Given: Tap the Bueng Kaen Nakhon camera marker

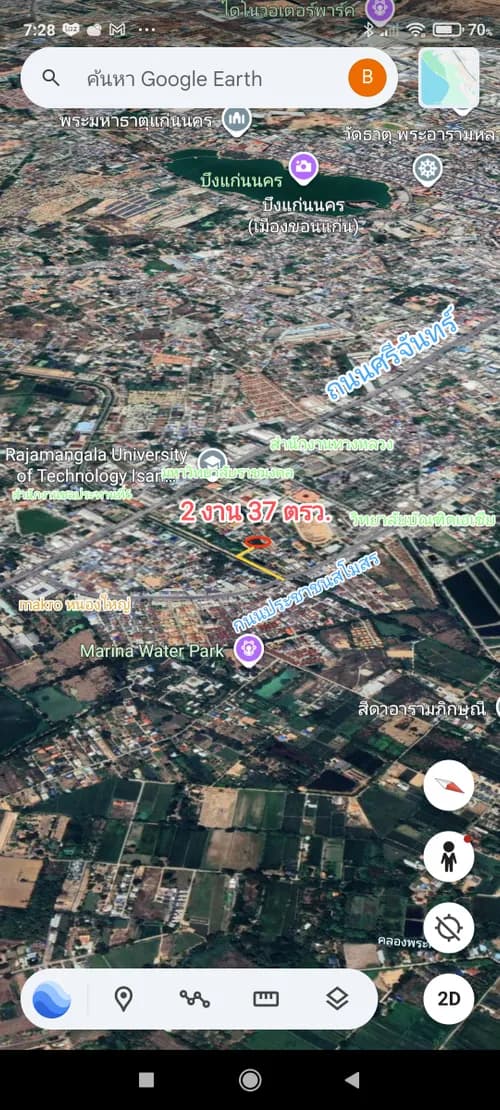Looking at the screenshot, I should click(x=303, y=167).
